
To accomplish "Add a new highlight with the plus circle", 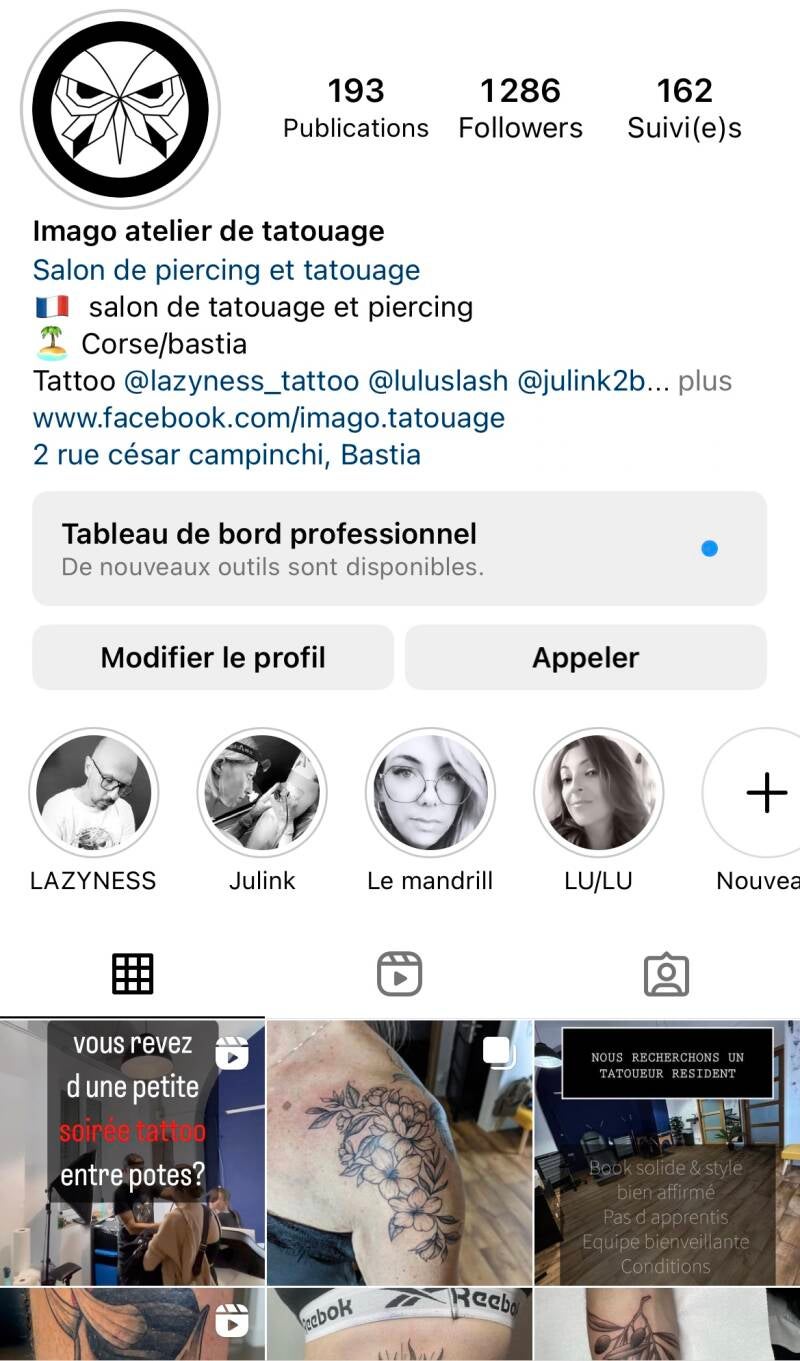I will pos(765,793).
